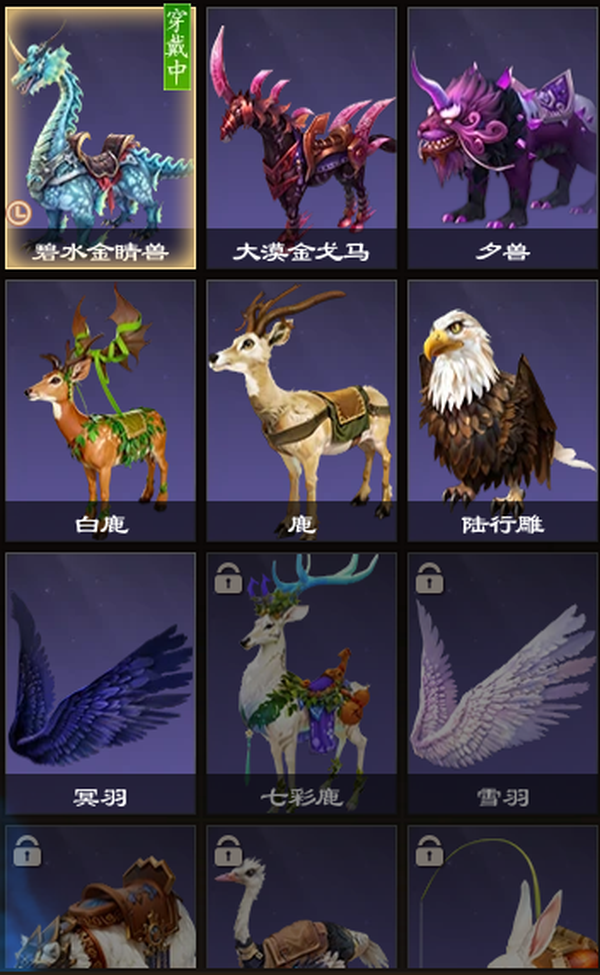View the locked 雪羽 white wings

tap(502, 683)
